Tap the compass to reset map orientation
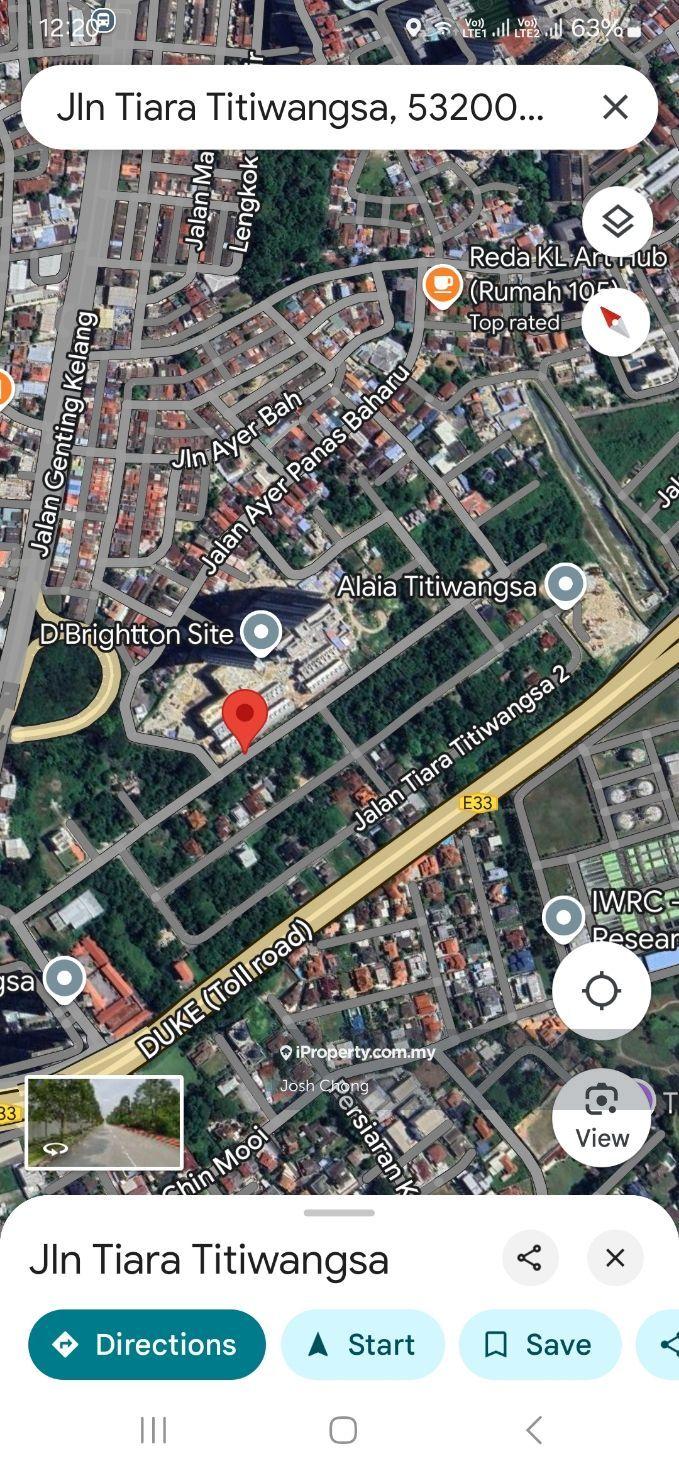This screenshot has width=679, height=1471. click(615, 321)
